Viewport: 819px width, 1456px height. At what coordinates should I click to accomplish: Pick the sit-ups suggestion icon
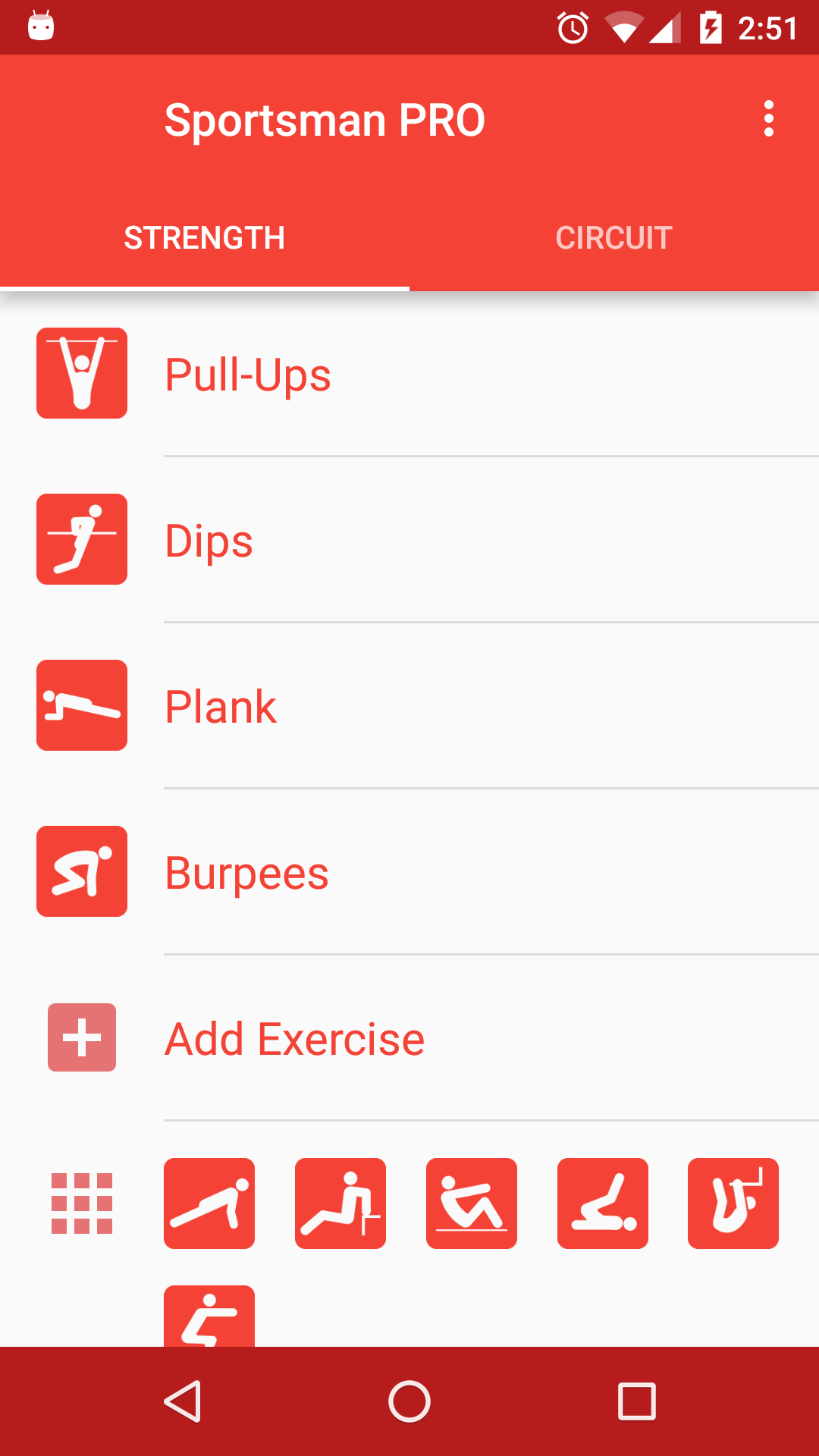(471, 1203)
